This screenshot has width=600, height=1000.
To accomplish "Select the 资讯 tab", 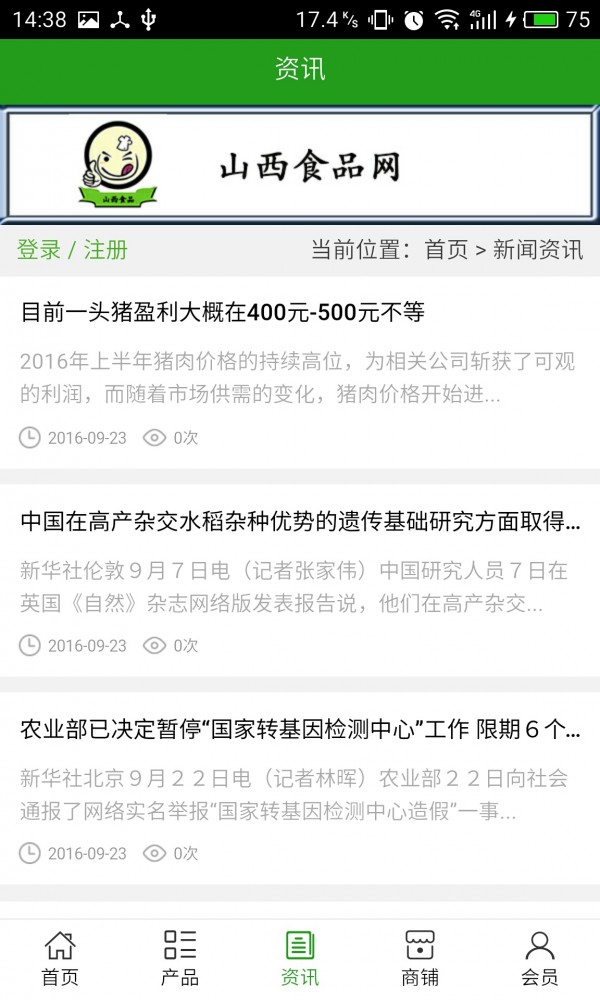I will [300, 958].
